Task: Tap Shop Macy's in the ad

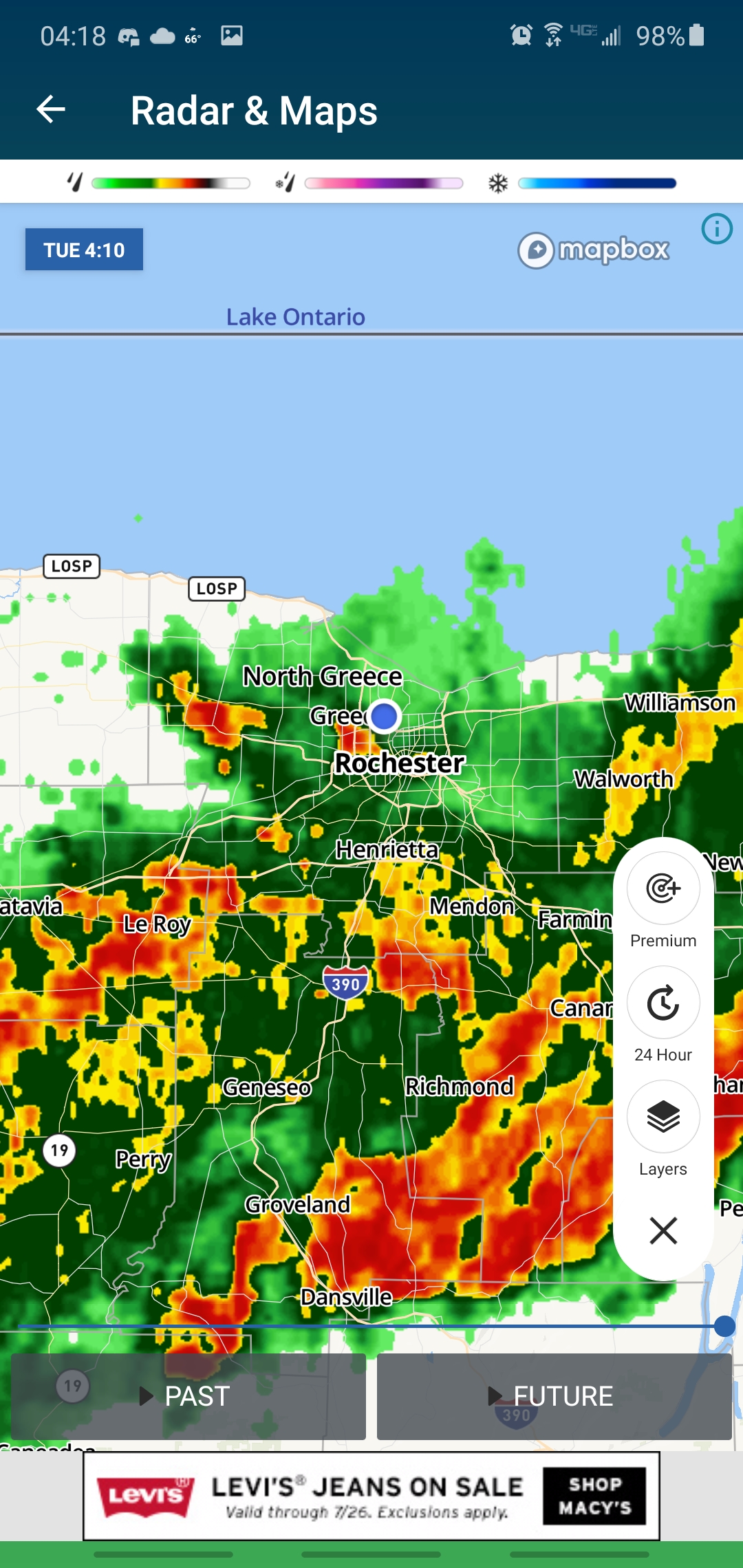Action: coord(594,1496)
